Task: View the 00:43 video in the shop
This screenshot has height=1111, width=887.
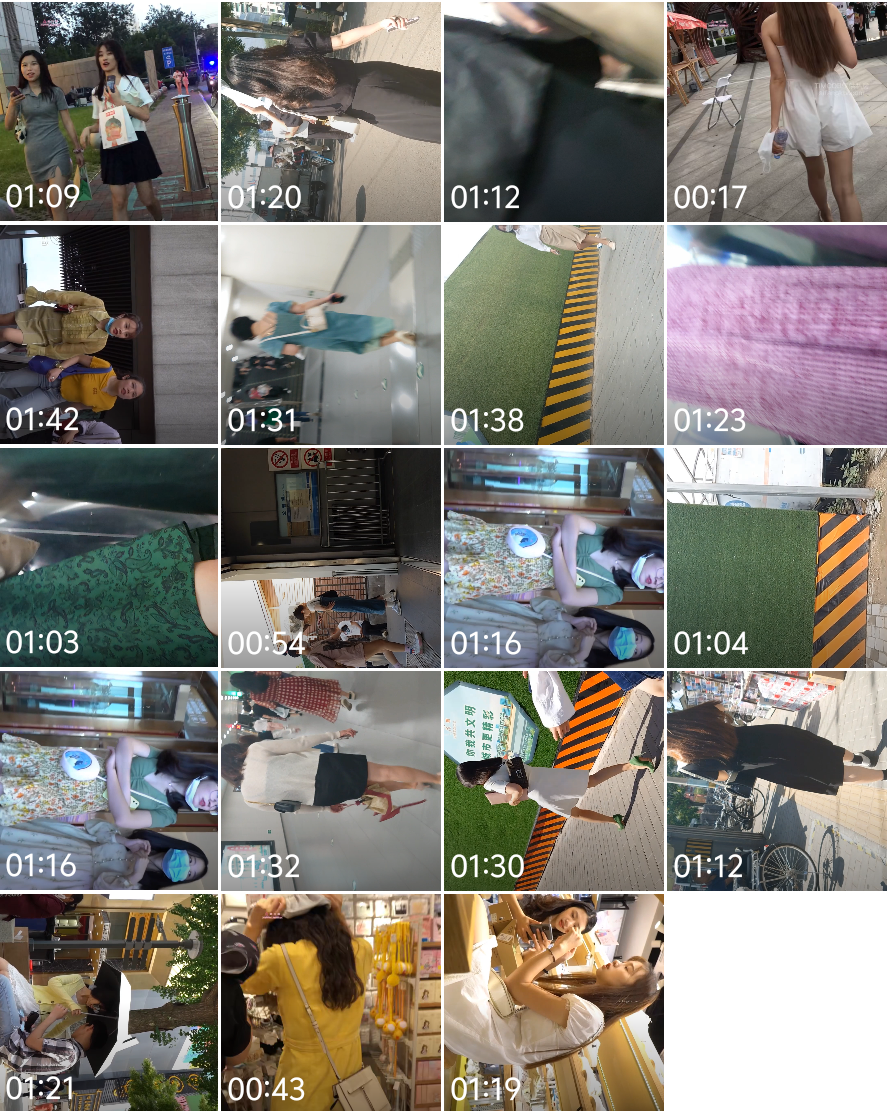Action: pos(331,1002)
